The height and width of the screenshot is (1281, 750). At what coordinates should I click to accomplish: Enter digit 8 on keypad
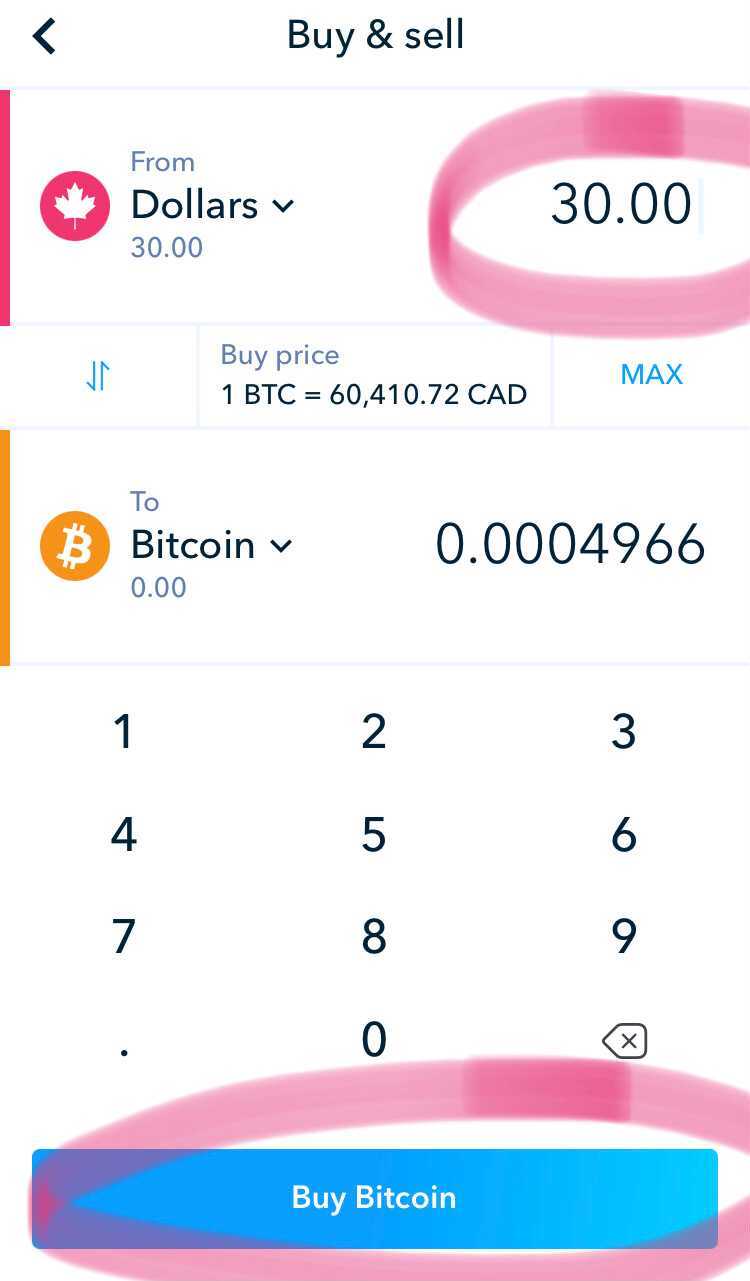coord(374,937)
